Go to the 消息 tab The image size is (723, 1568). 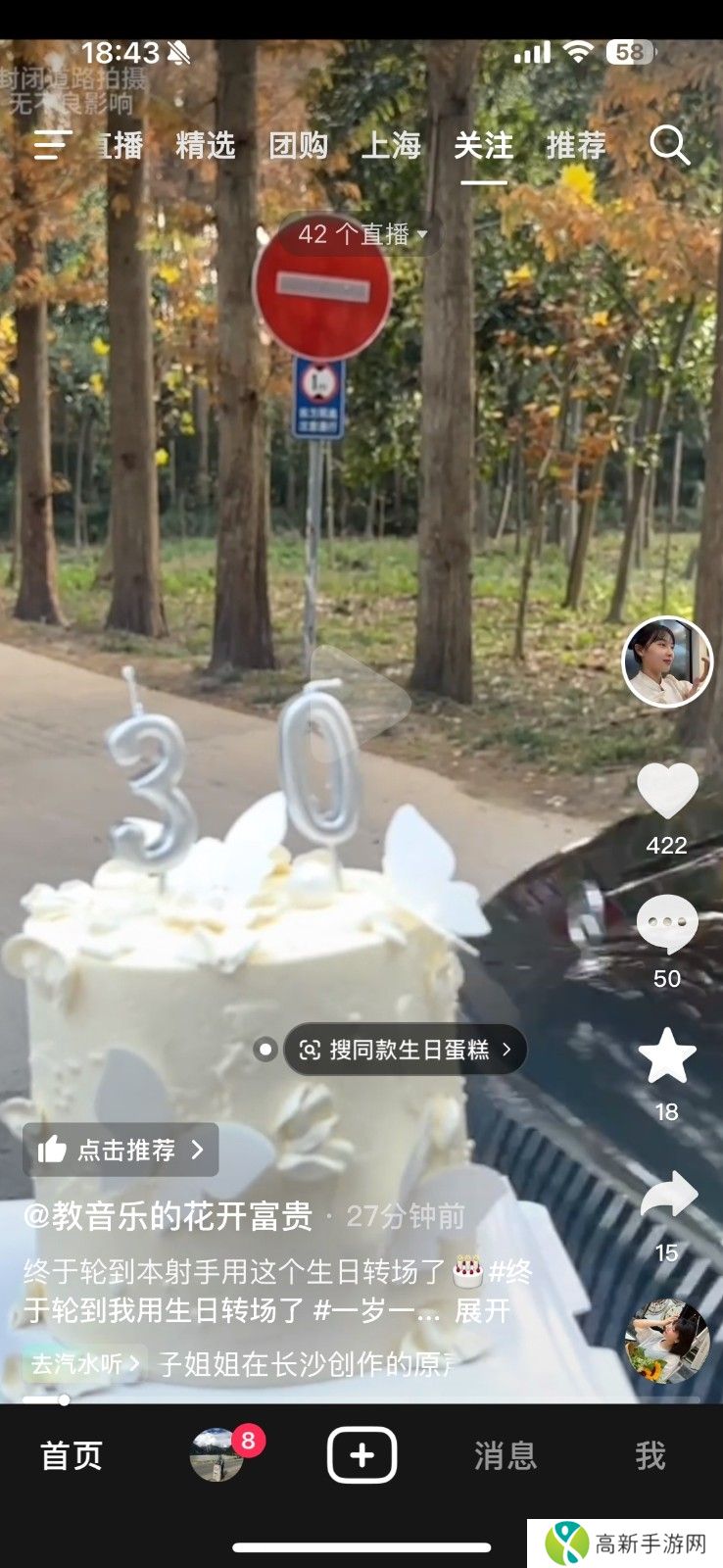tap(506, 1455)
